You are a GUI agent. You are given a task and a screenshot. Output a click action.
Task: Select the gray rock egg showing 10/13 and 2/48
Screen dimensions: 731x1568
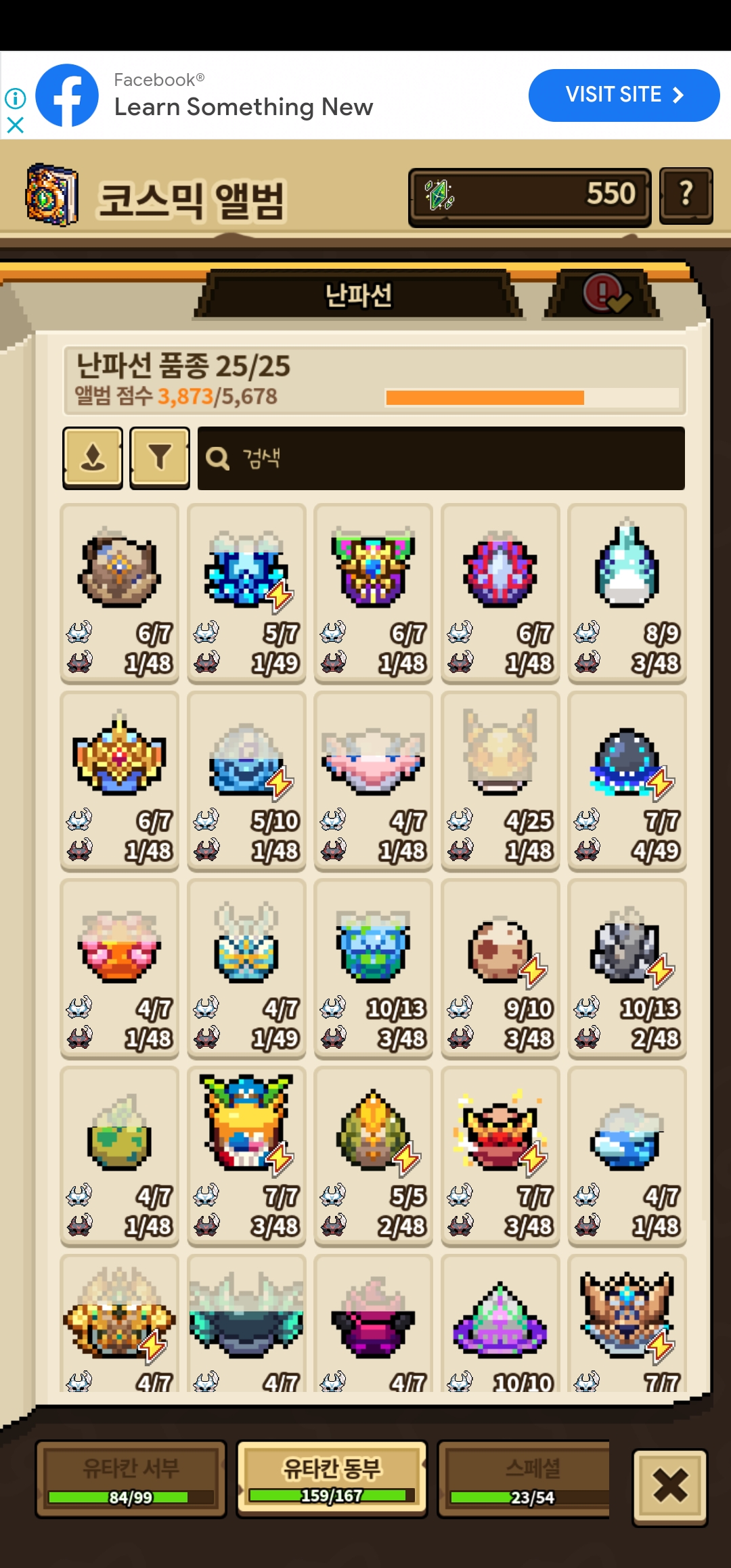627,969
